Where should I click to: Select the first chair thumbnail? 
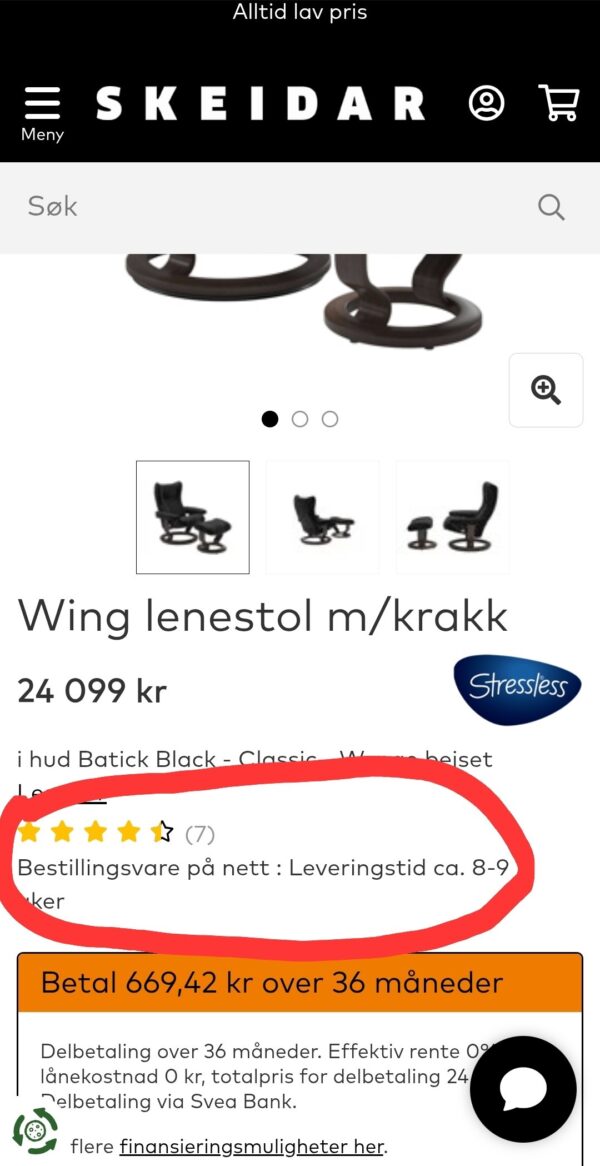click(193, 517)
